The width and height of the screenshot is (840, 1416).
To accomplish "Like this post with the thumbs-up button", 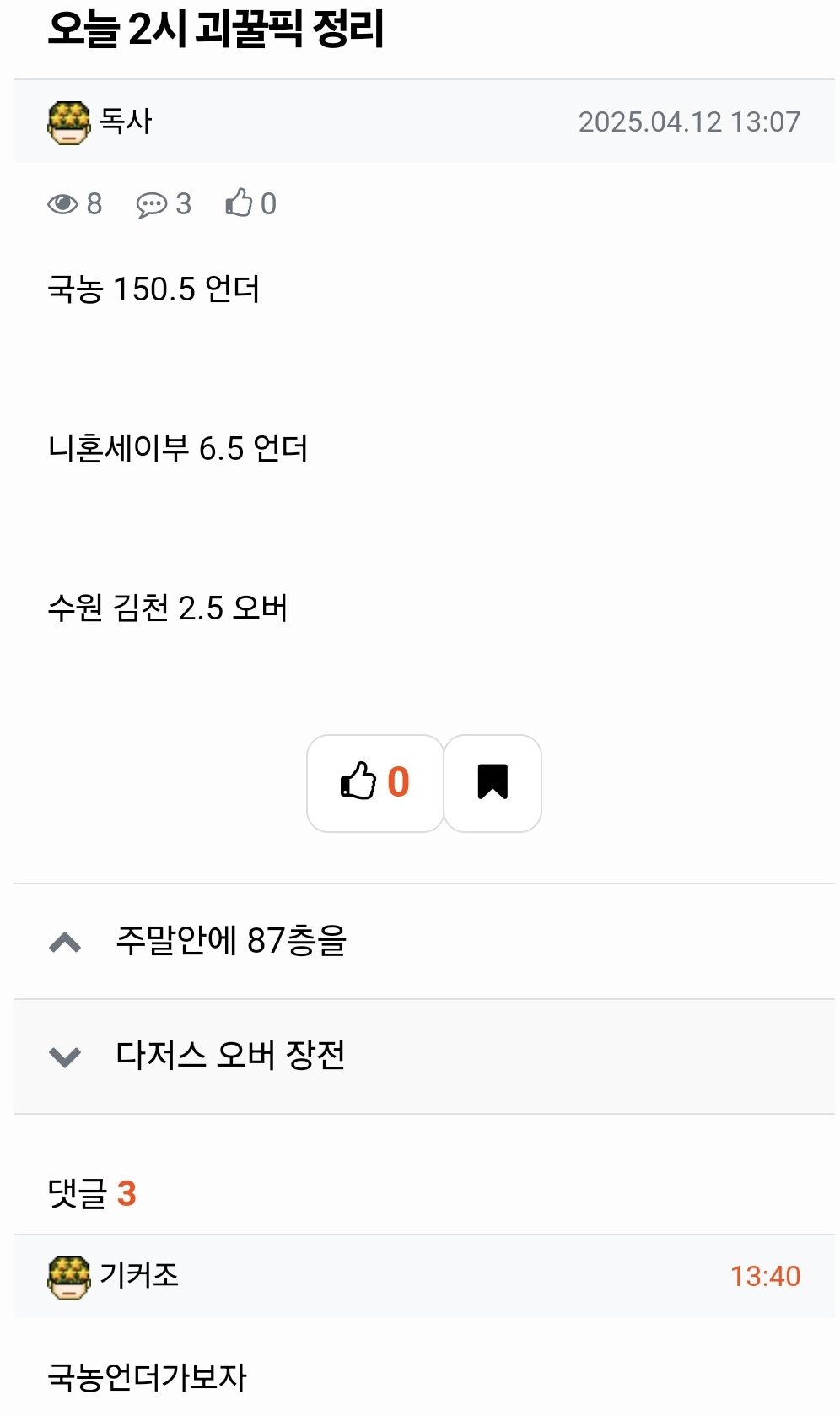I will point(375,782).
